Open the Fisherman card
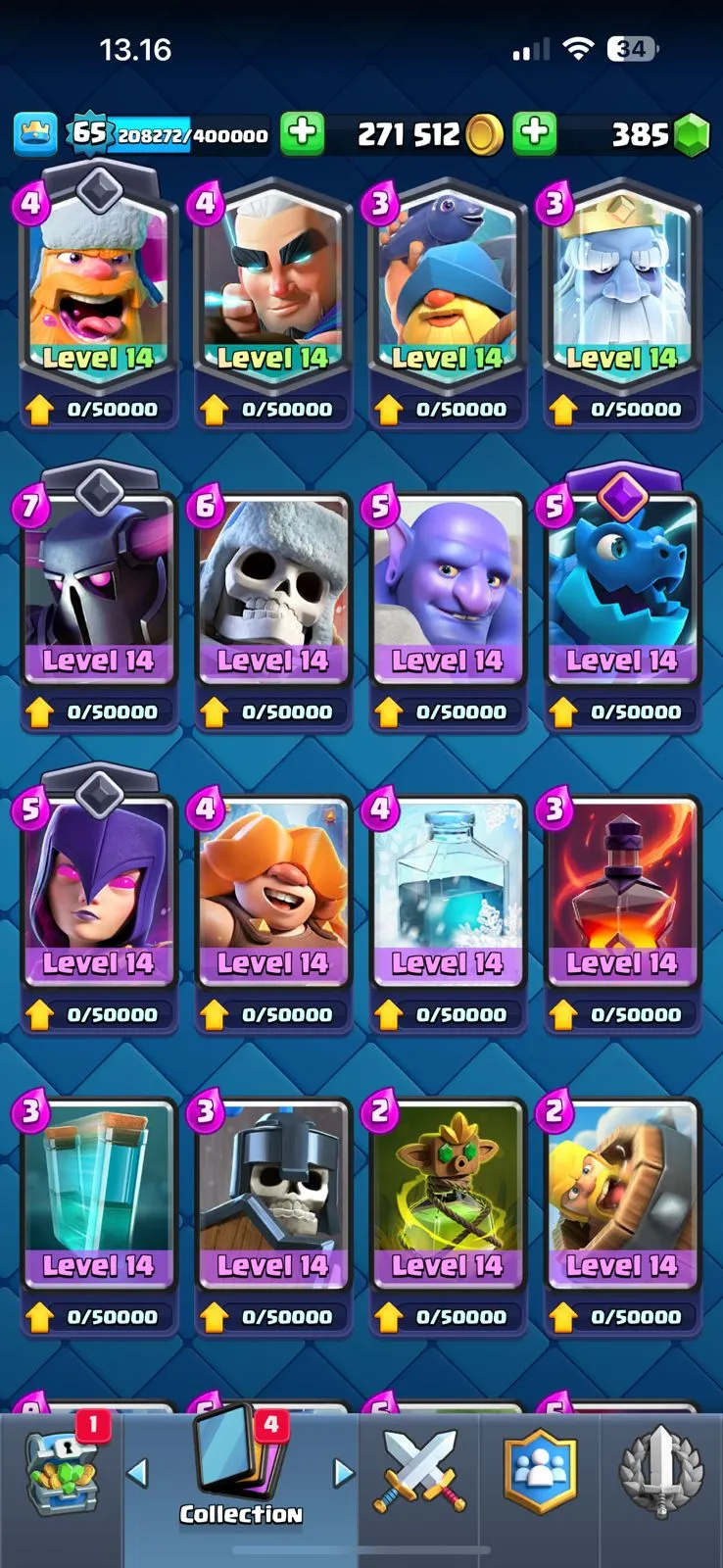This screenshot has height=1568, width=723. click(x=447, y=294)
